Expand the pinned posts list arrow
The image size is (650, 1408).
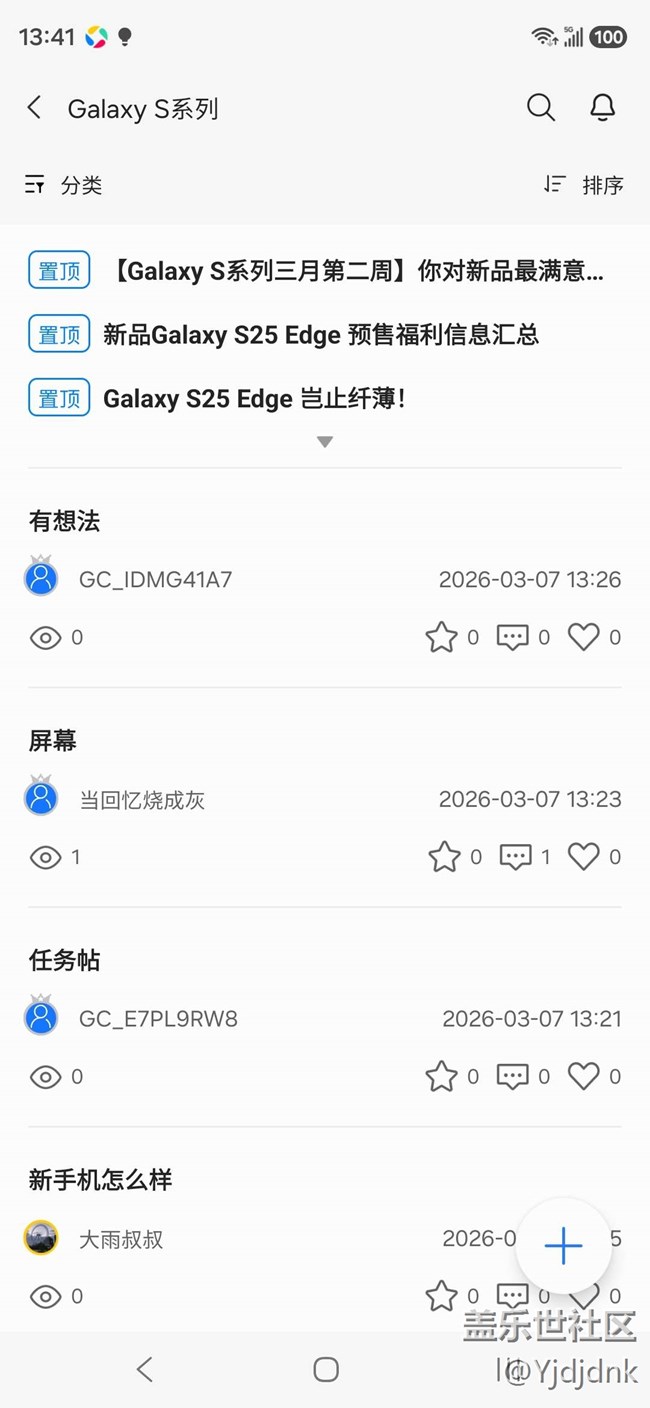(x=324, y=442)
